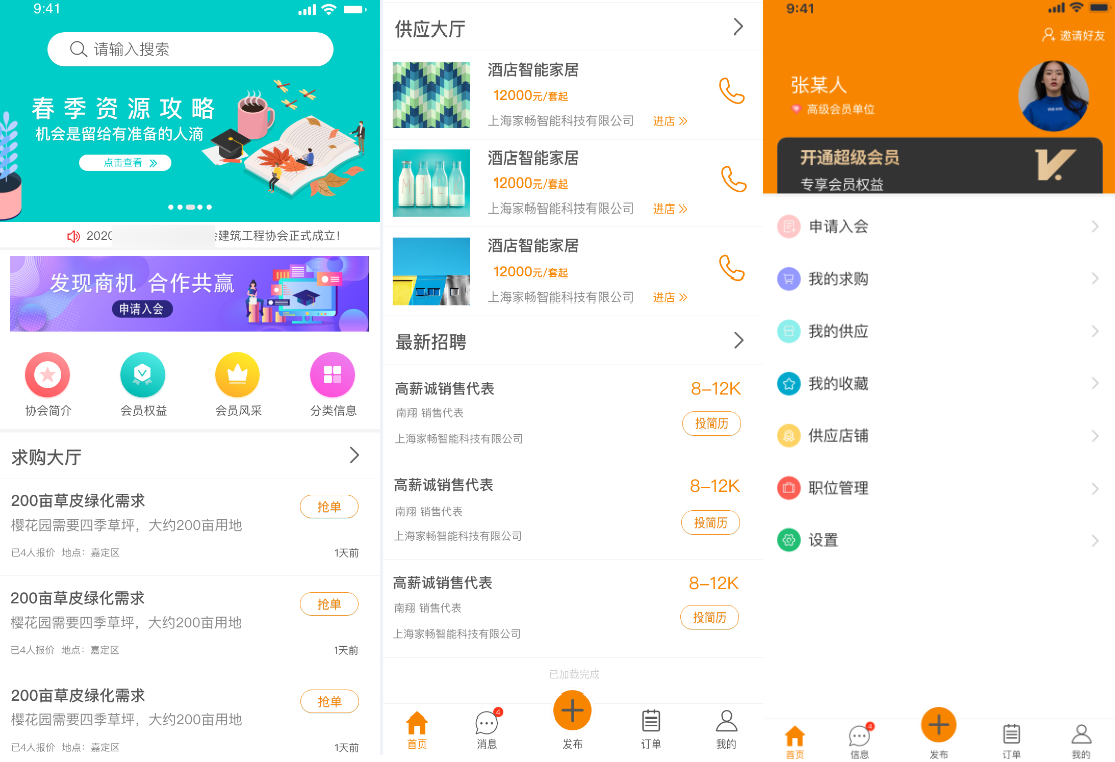This screenshot has height=762, width=1115.
Task: Open the 我的供应 row
Action: 938,331
